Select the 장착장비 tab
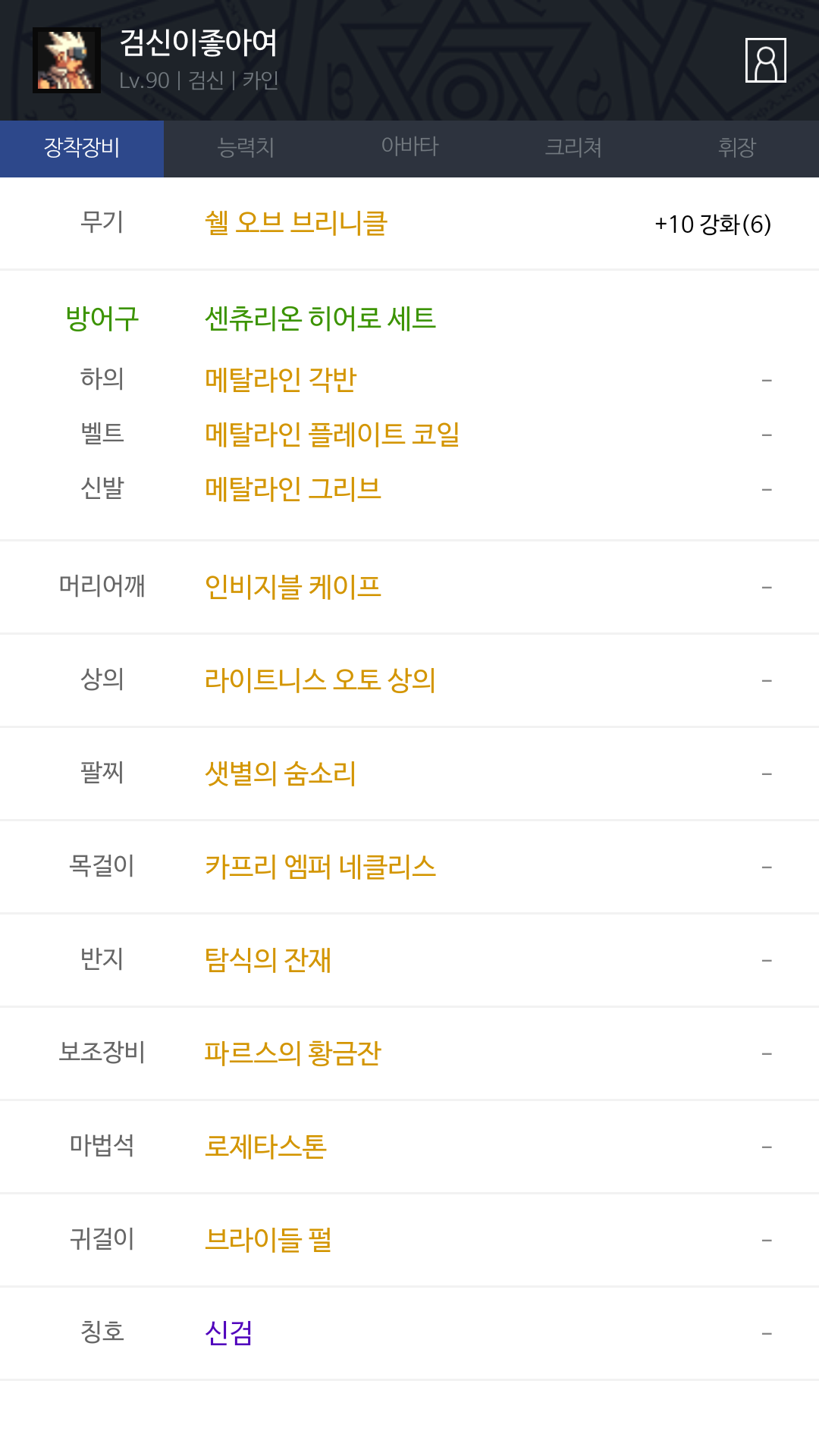This screenshot has width=819, height=1456. coord(82,149)
